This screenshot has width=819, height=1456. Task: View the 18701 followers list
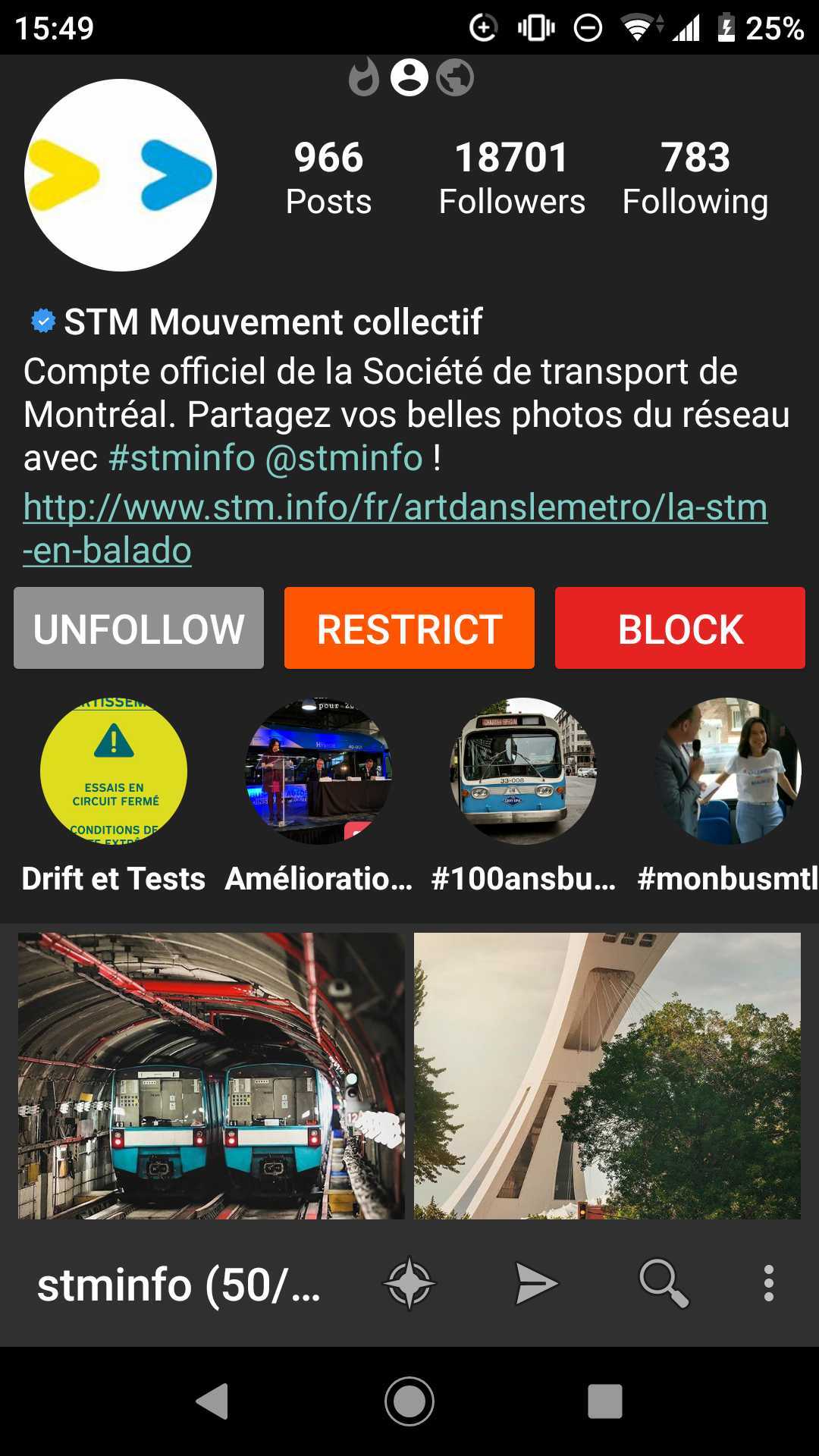click(x=512, y=179)
